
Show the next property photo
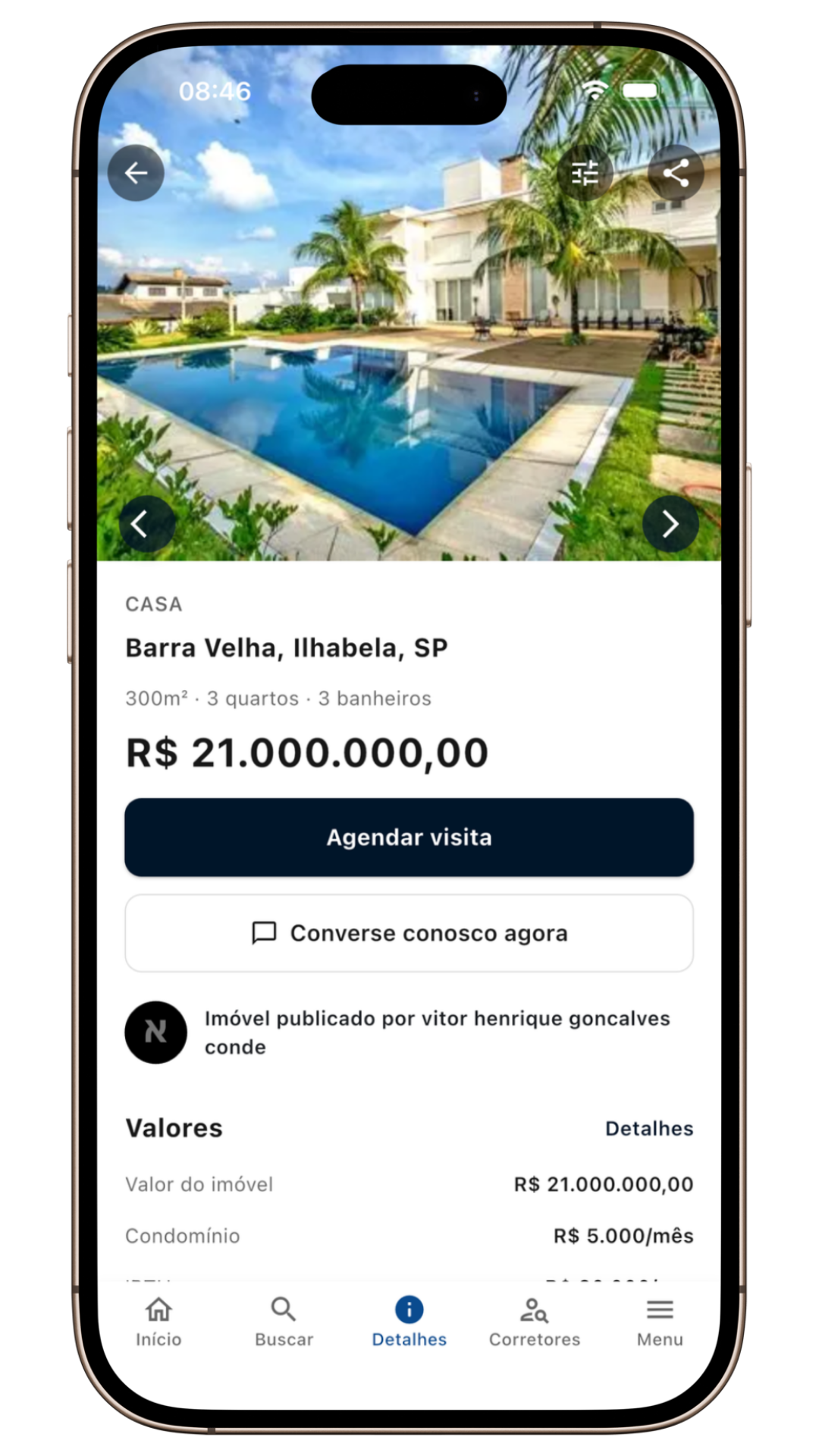click(x=670, y=524)
